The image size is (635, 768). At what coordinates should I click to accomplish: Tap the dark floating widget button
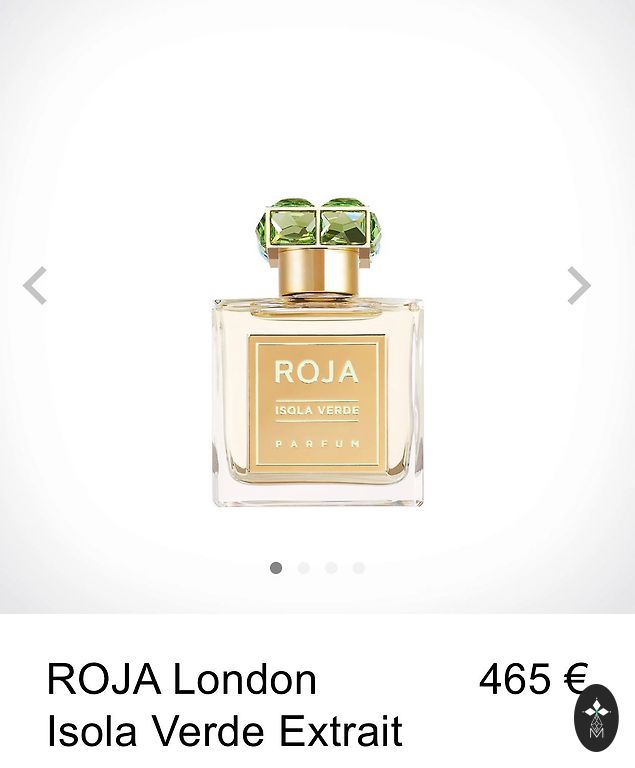(x=596, y=719)
